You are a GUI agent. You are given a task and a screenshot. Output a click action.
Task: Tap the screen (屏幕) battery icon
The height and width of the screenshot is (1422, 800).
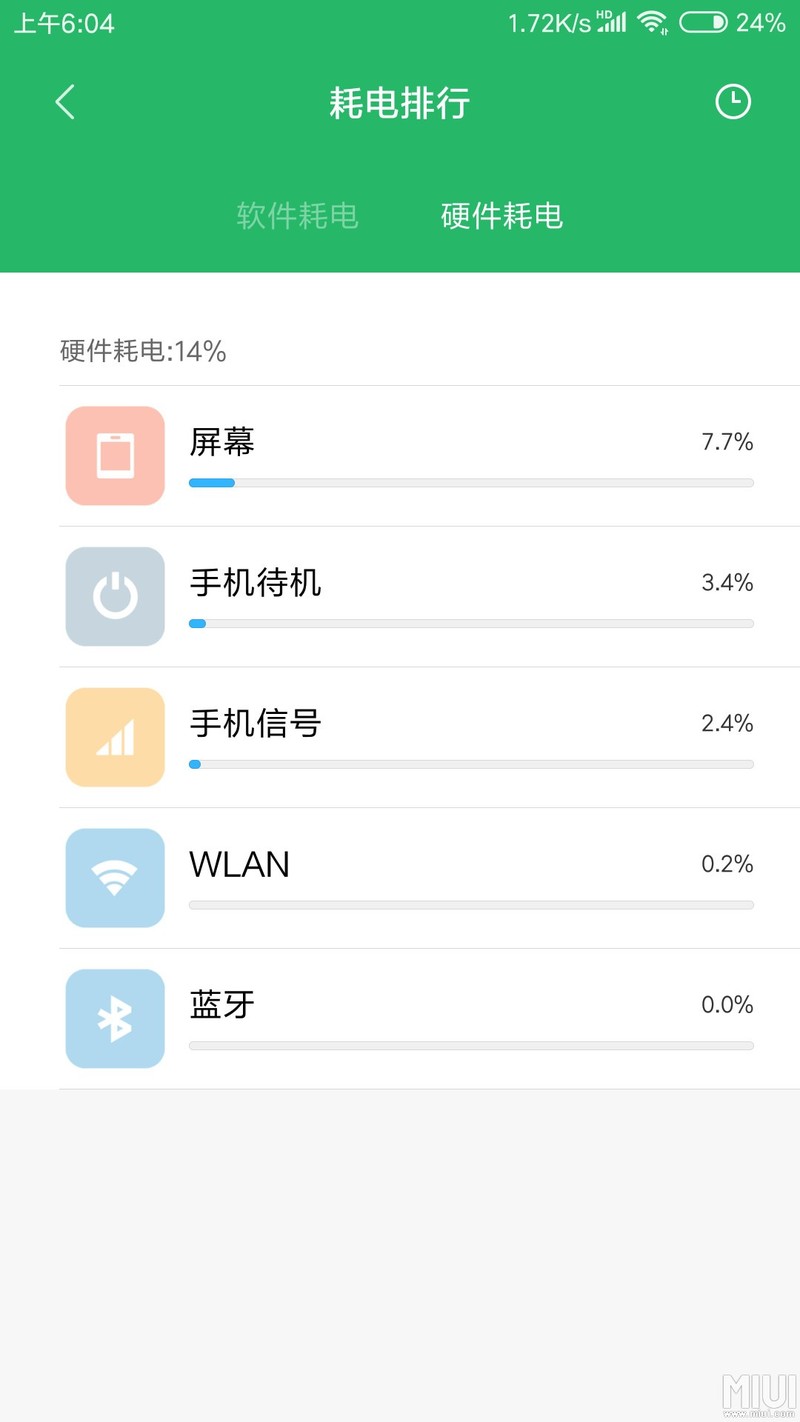point(114,456)
